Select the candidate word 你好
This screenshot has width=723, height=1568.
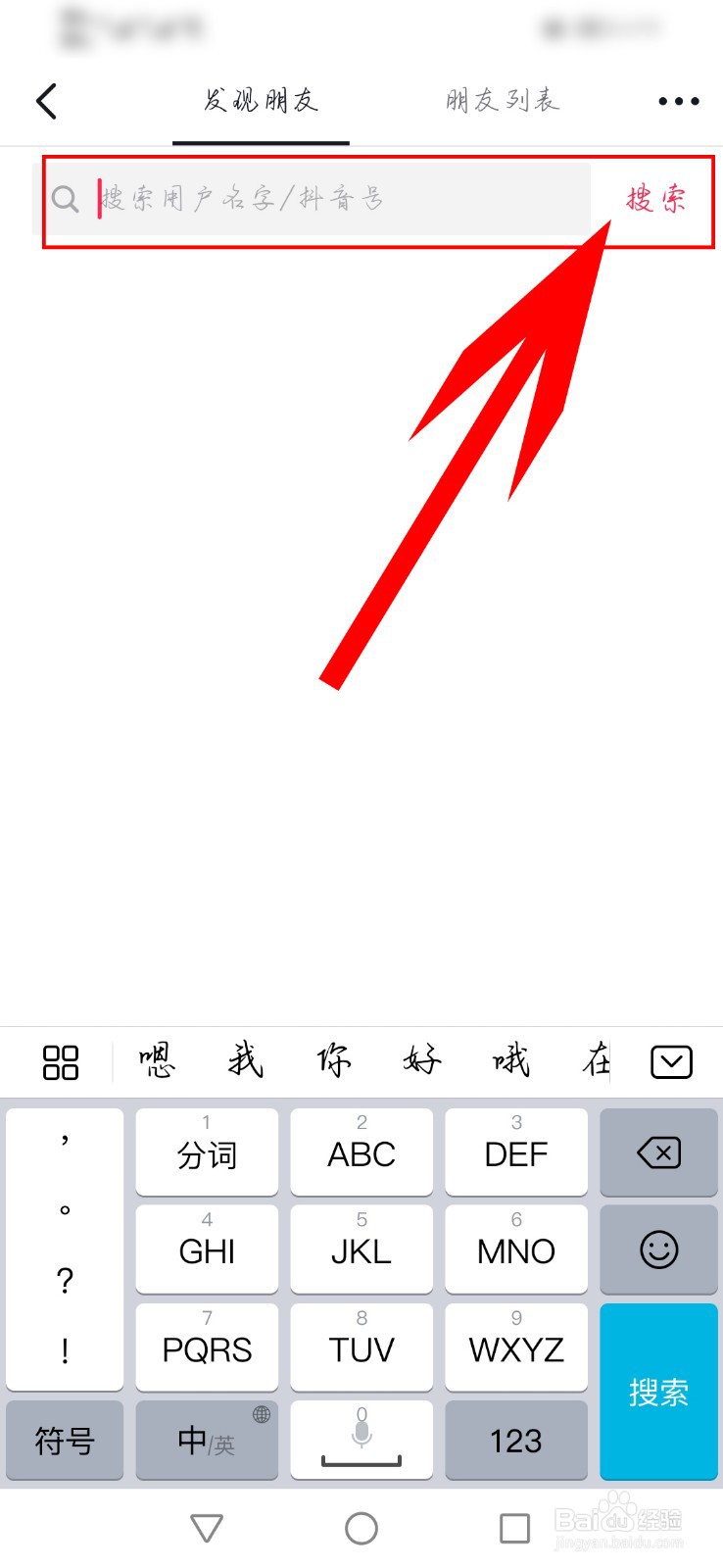point(377,1061)
